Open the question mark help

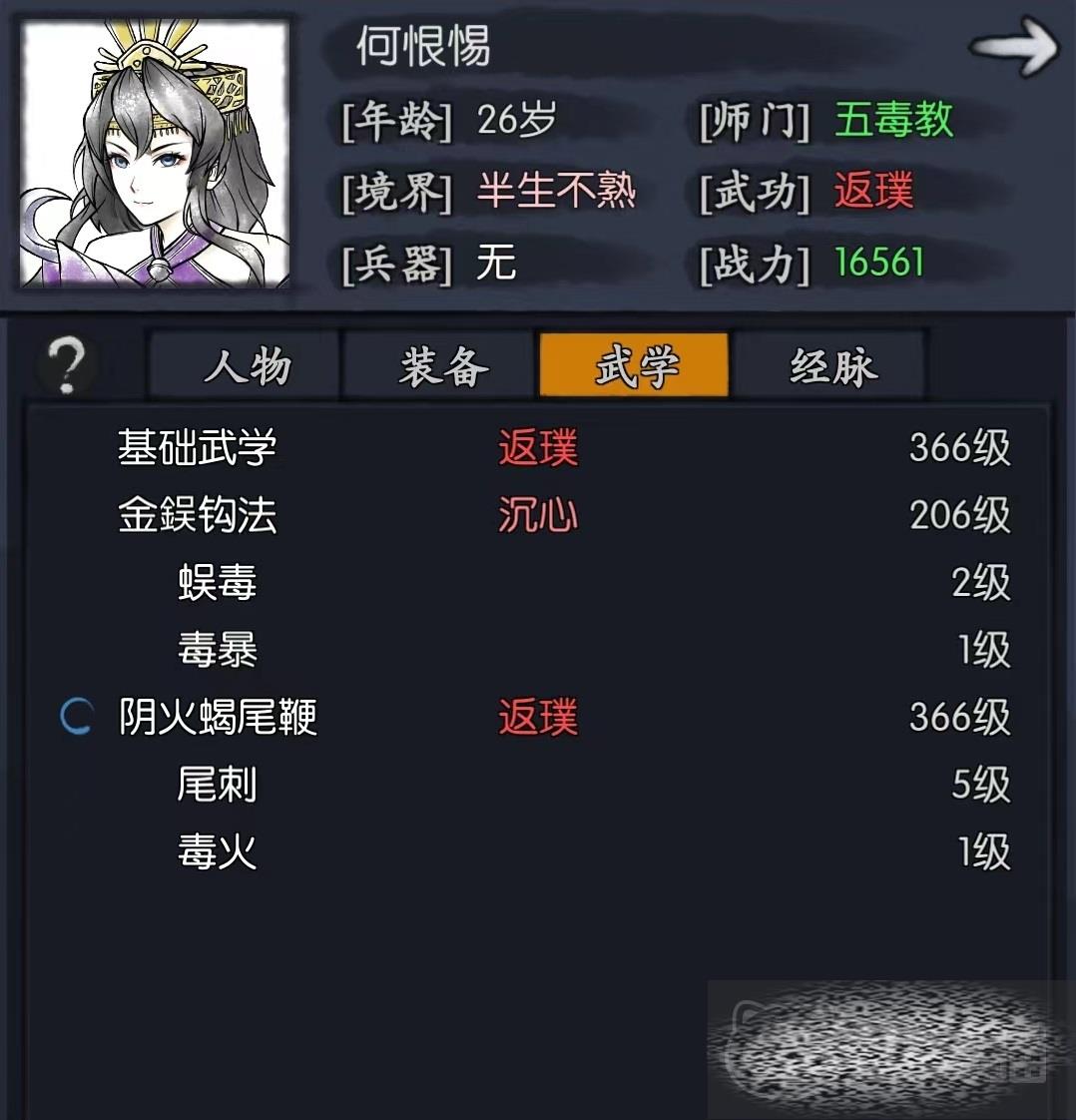coord(67,365)
